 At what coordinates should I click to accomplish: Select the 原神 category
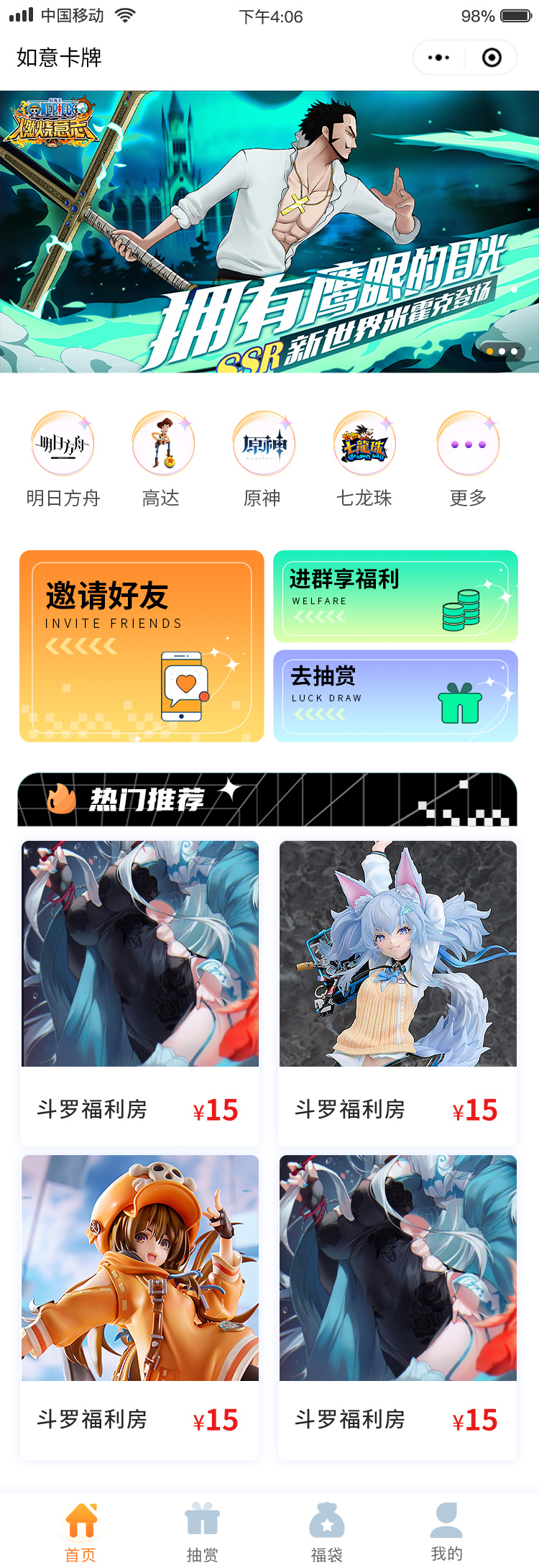[x=263, y=458]
